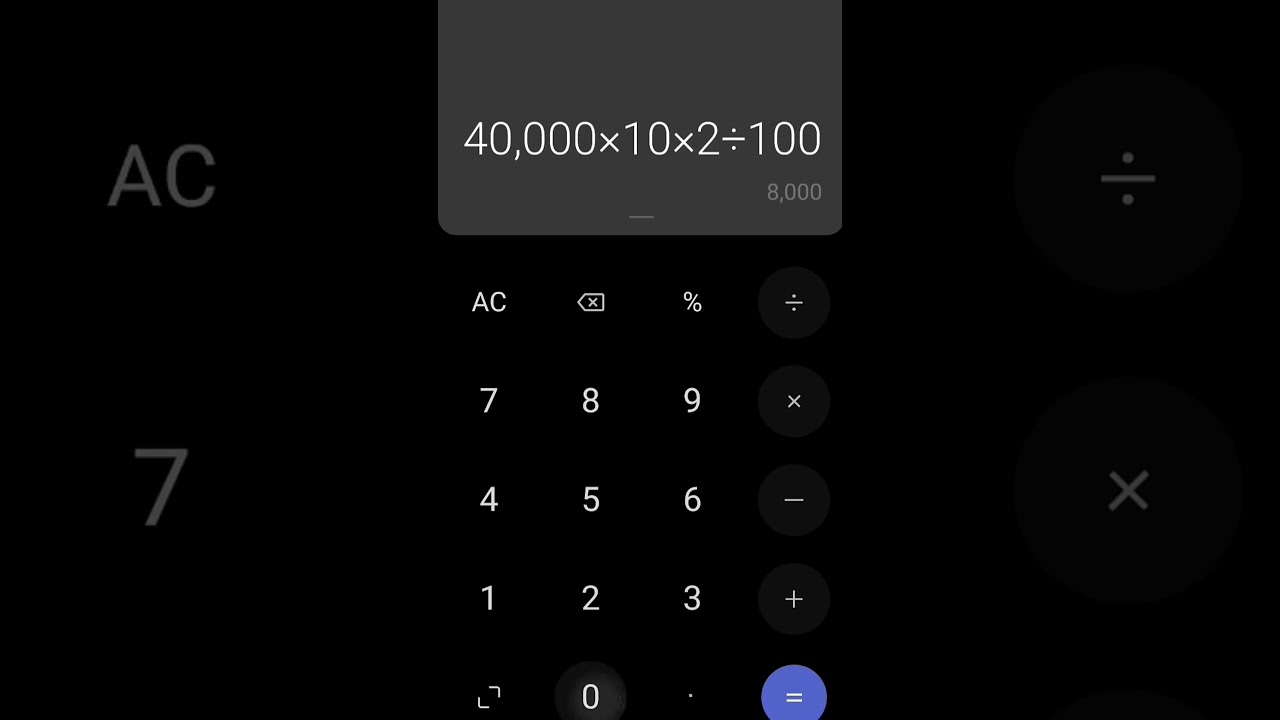Enter the digit 8
This screenshot has width=1280, height=720.
click(591, 401)
